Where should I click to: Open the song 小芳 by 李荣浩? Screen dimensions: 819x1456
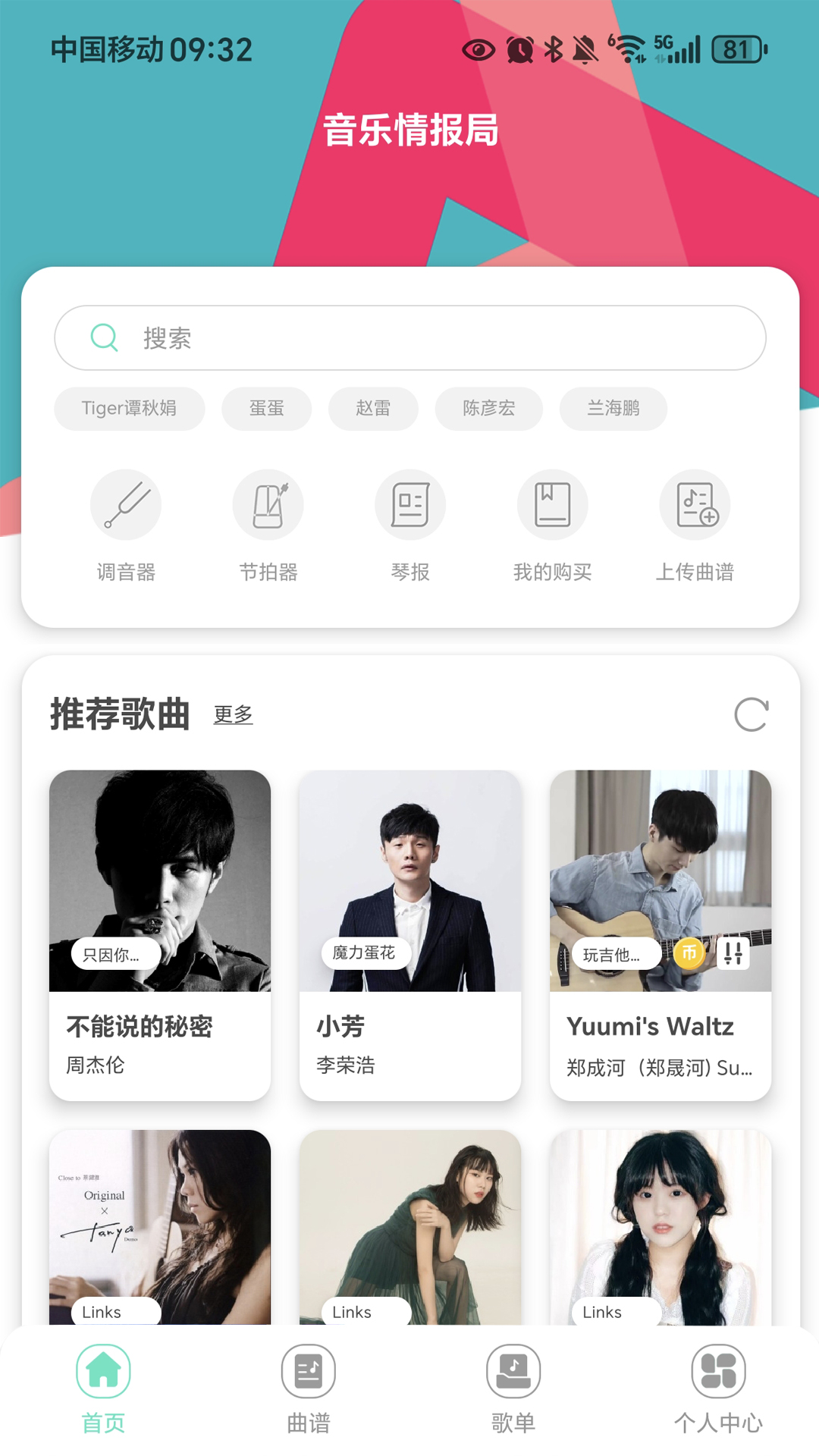pyautogui.click(x=410, y=935)
